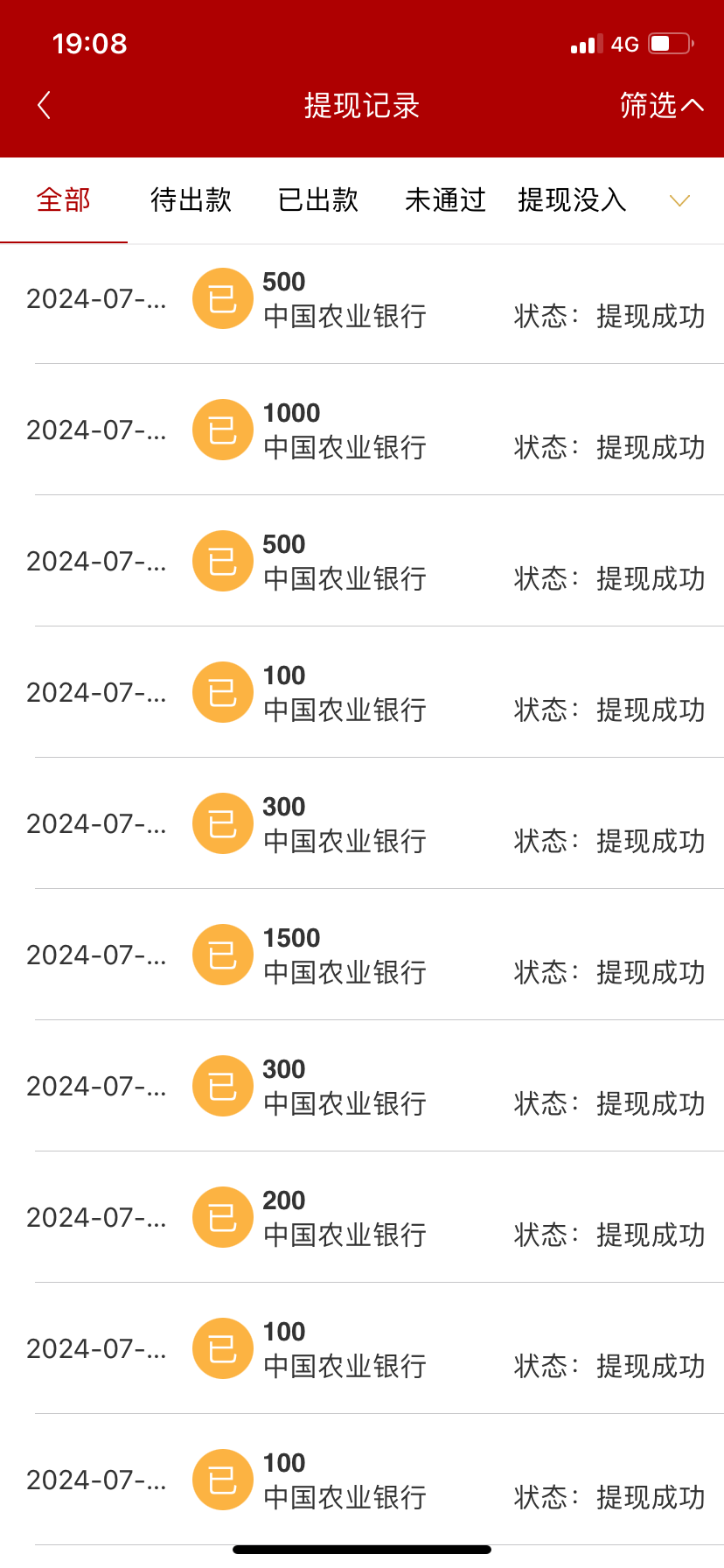Expand the tab list chevron
724x1568 pixels.
coord(679,201)
